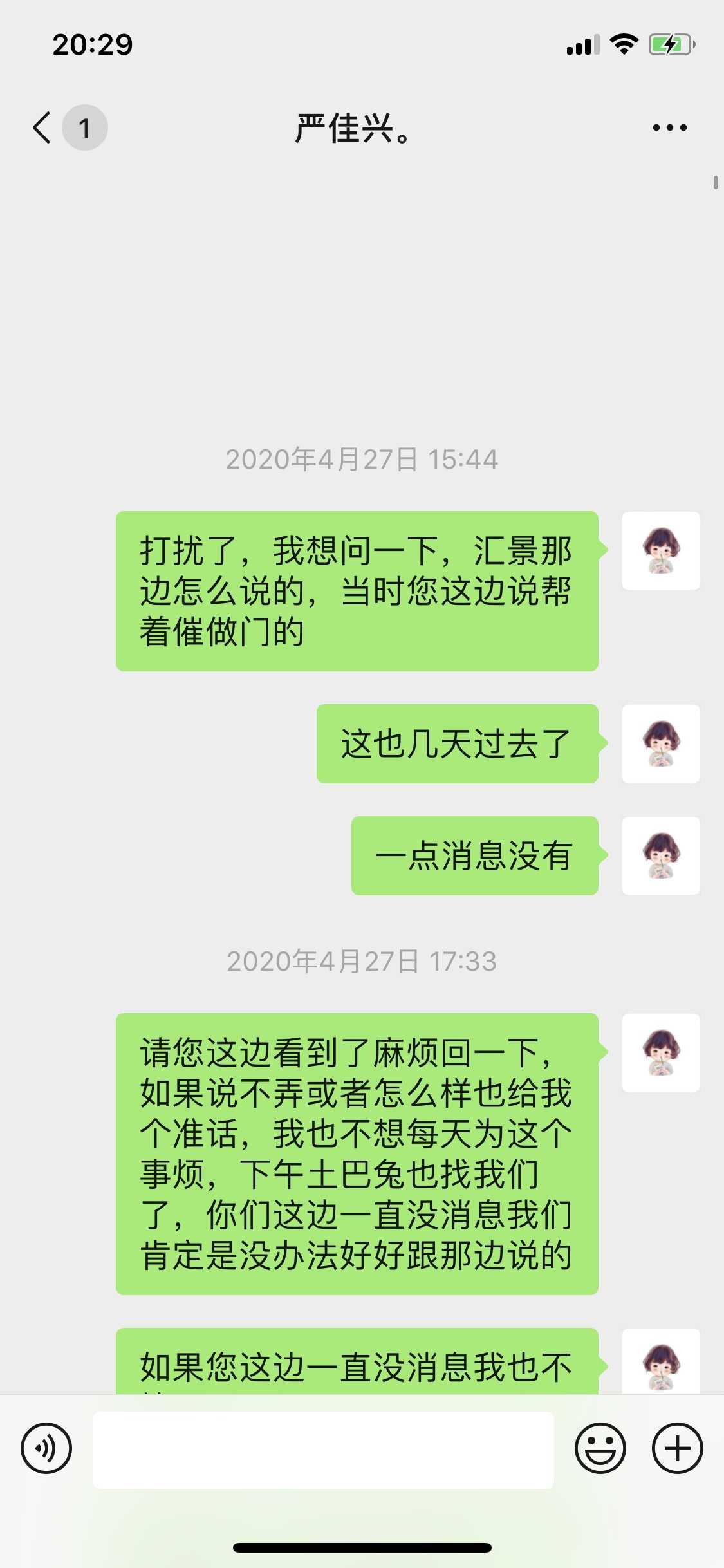724x1568 pixels.
Task: Go back to the chat list
Action: click(42, 127)
